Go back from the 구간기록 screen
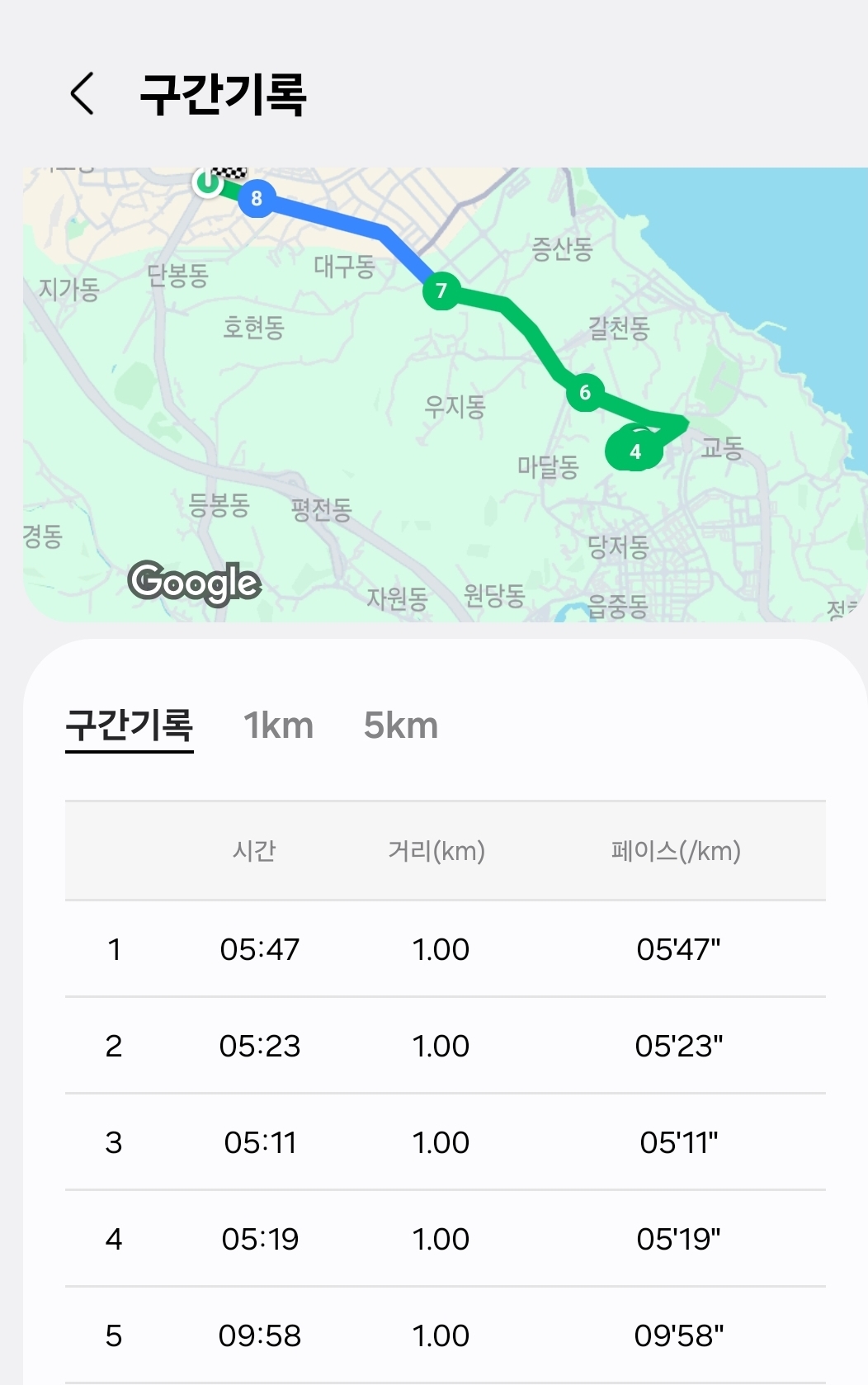868x1385 pixels. point(82,93)
